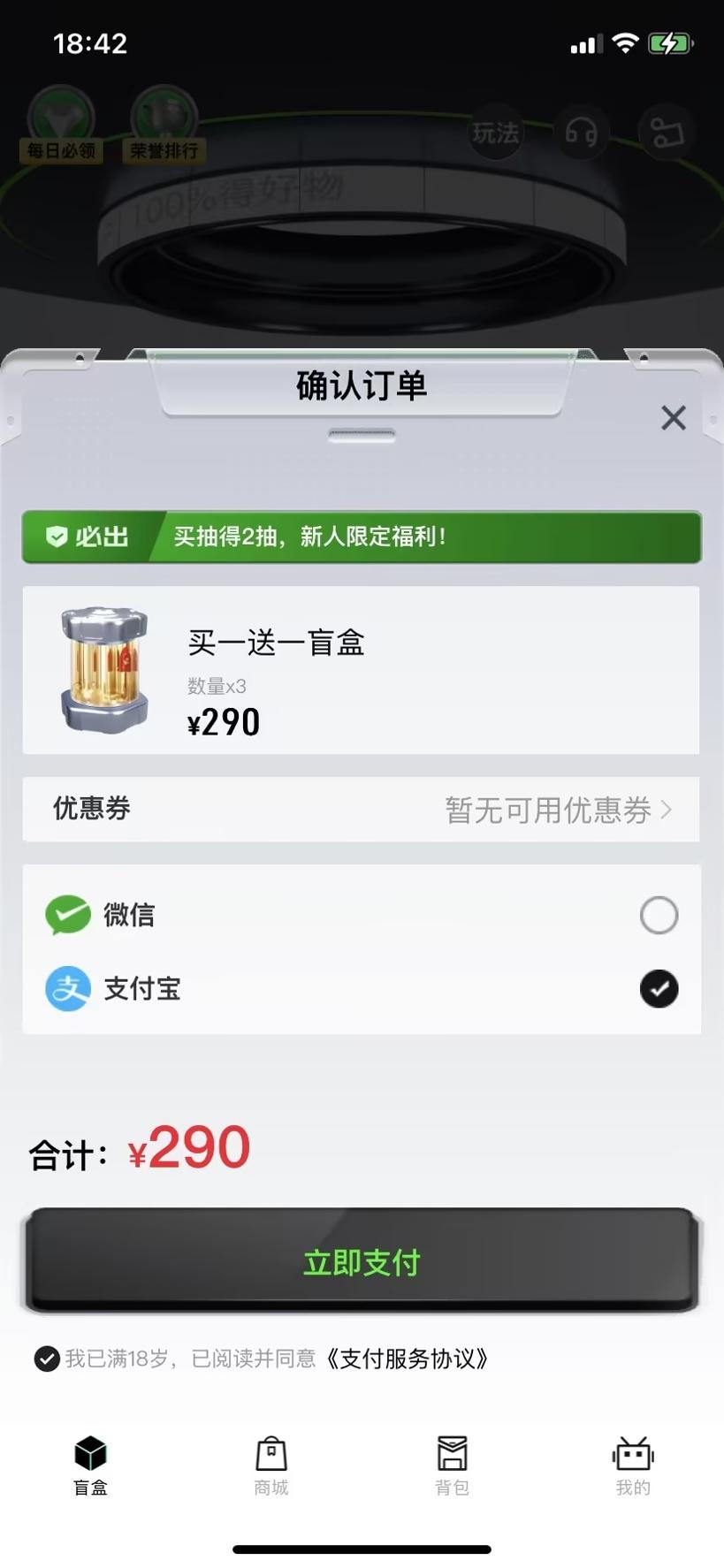Click the 买一送一盲盒 product thumbnail

pos(103,669)
